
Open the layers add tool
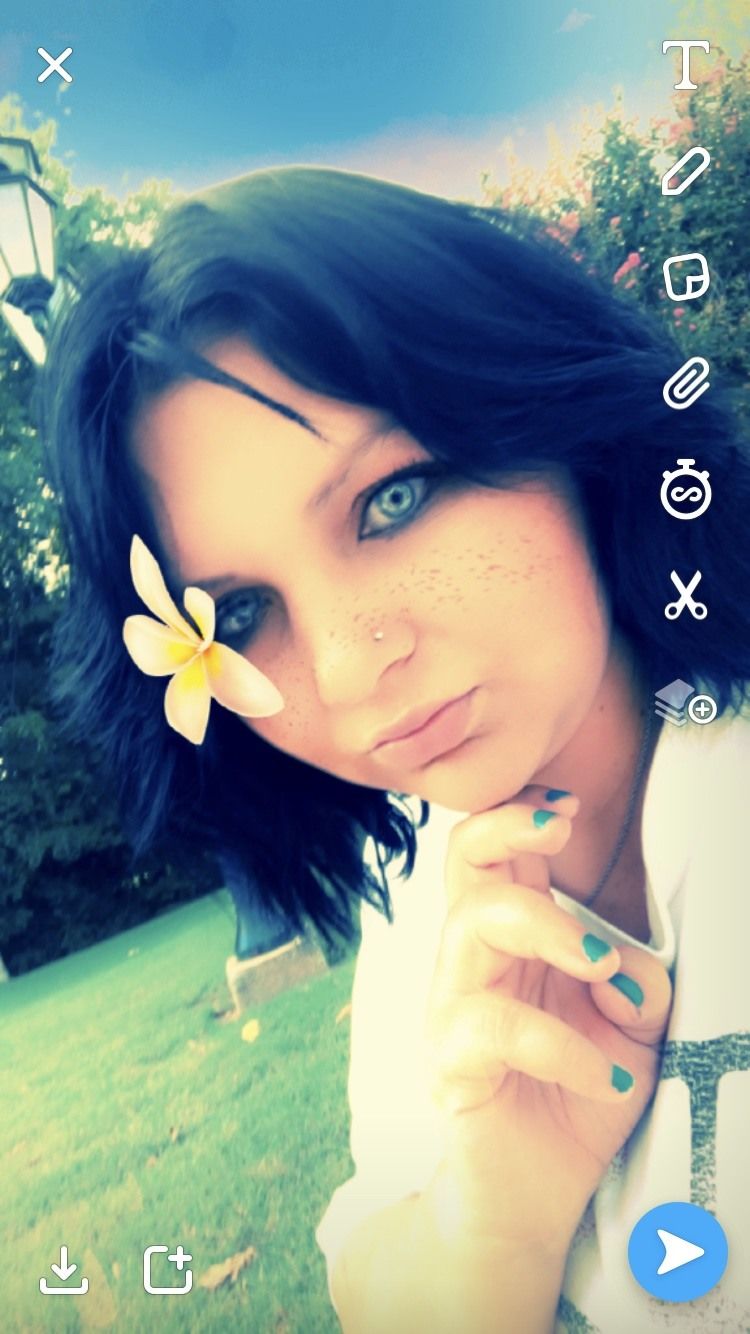tap(686, 703)
